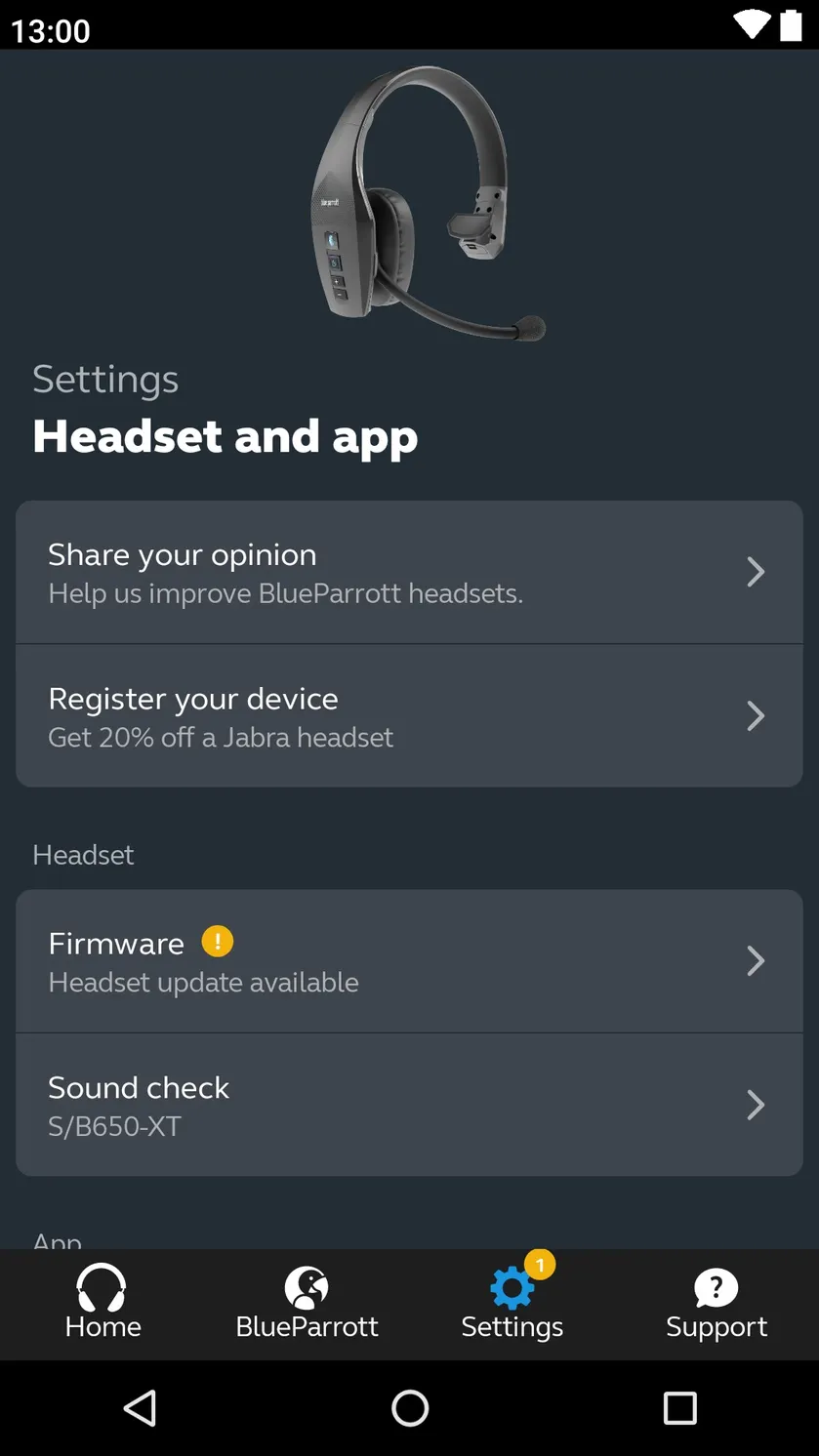Viewport: 819px width, 1456px height.
Task: Select the Settings tab
Action: pos(512,1304)
